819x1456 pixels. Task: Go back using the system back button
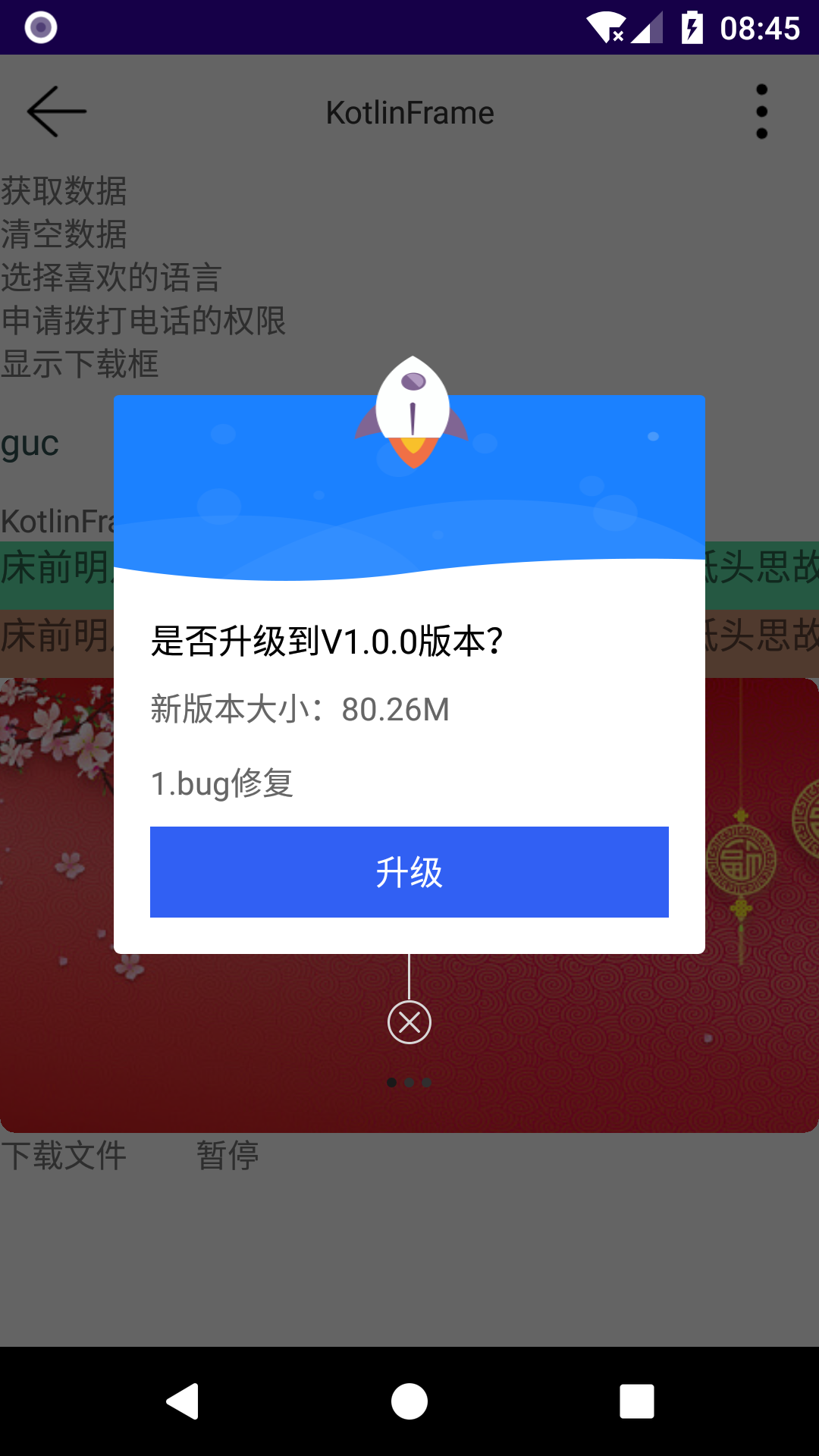pyautogui.click(x=183, y=1401)
